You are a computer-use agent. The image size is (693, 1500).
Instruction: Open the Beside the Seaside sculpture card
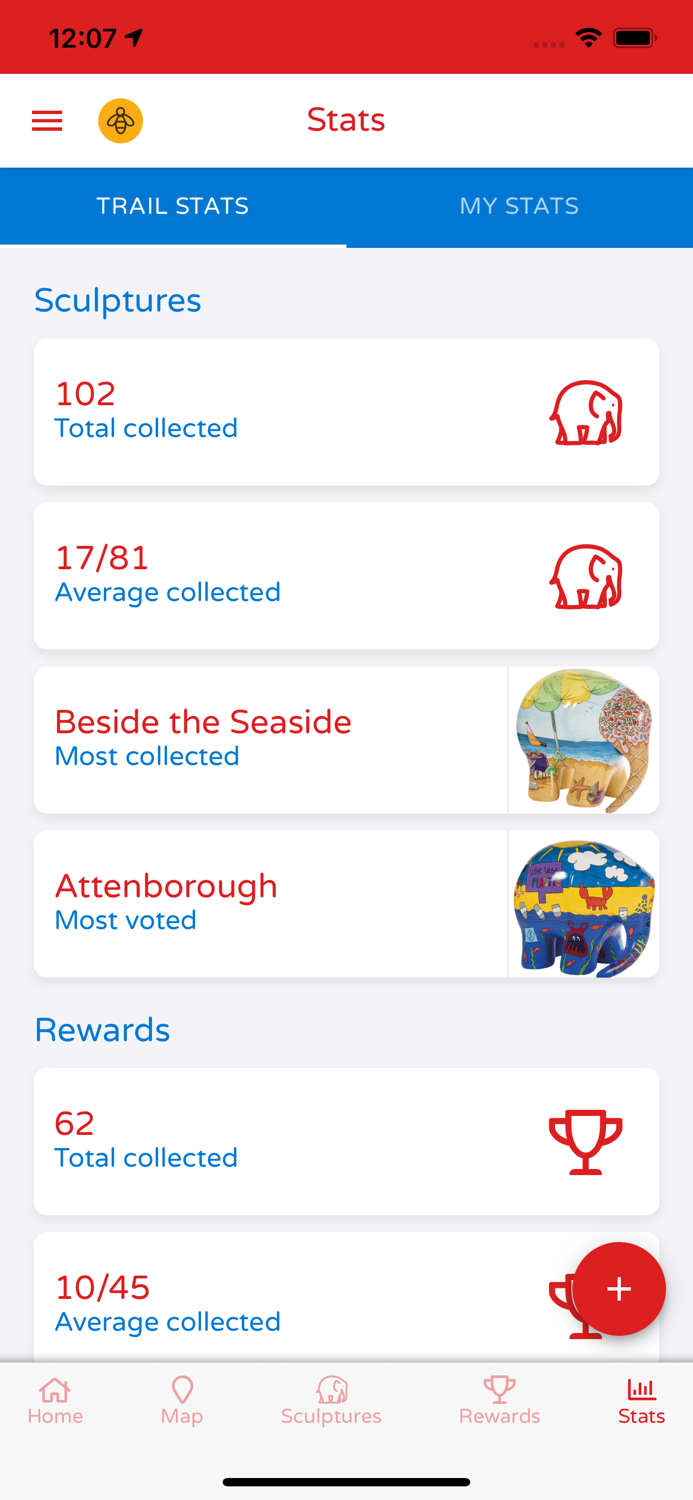coord(346,740)
